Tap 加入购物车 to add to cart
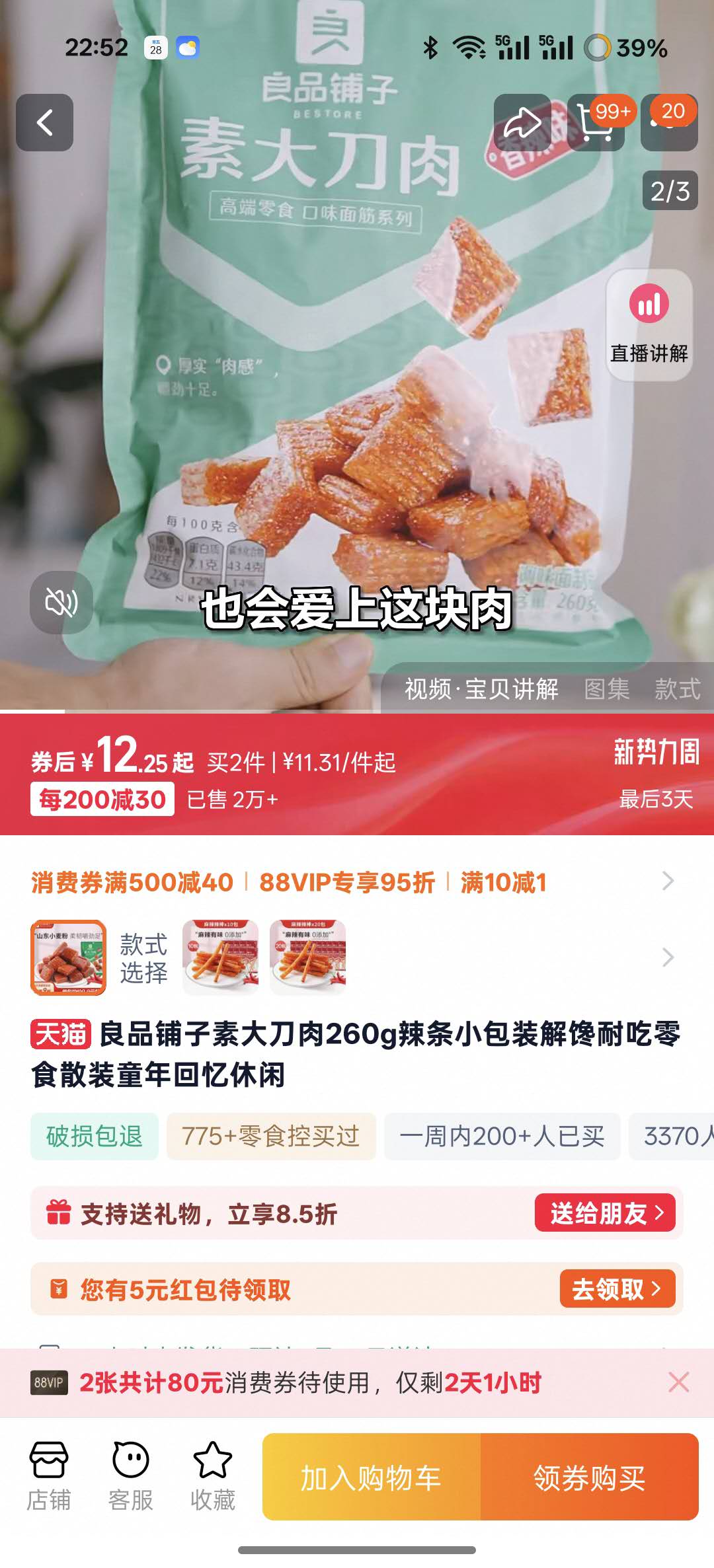Screen dimensions: 714x1568 tap(371, 1477)
